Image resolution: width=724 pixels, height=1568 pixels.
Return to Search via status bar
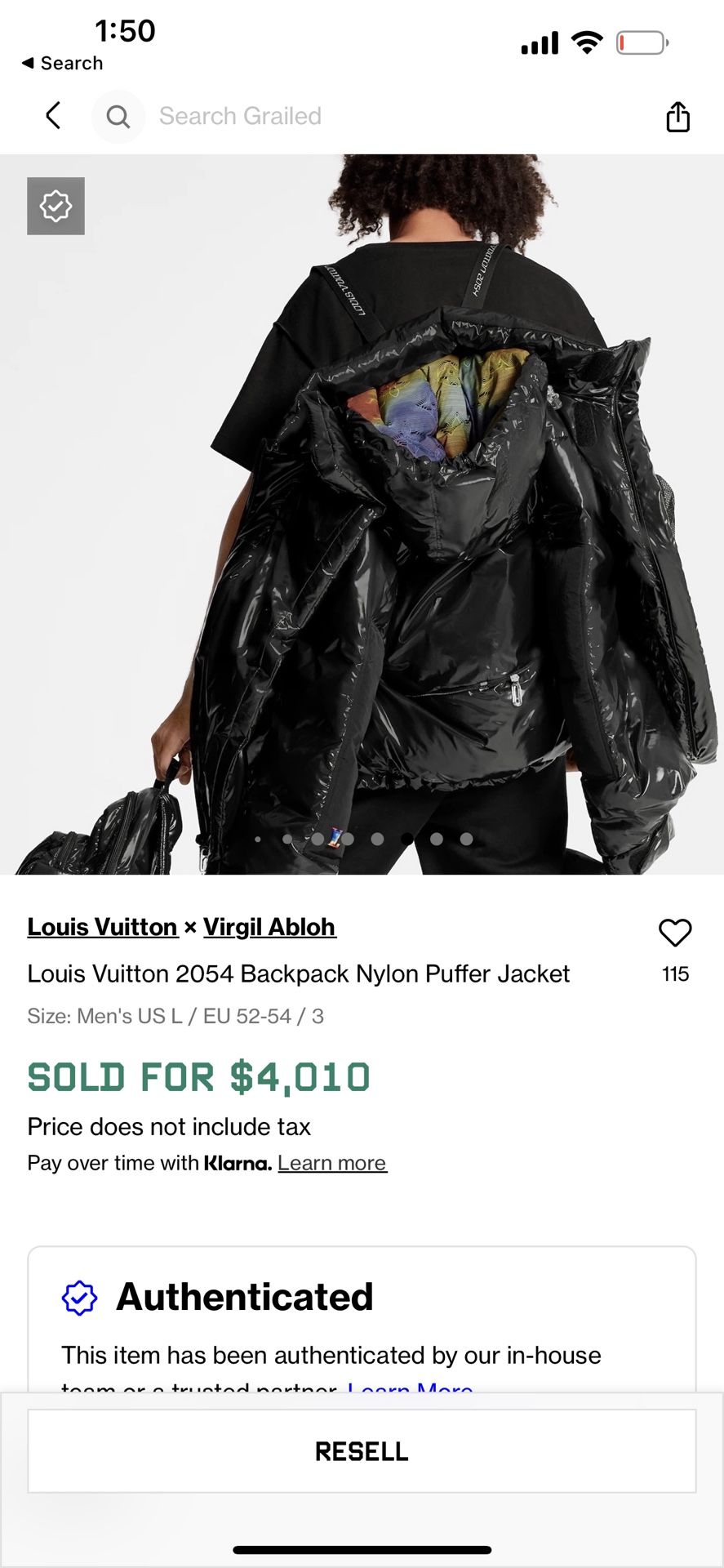coord(62,63)
